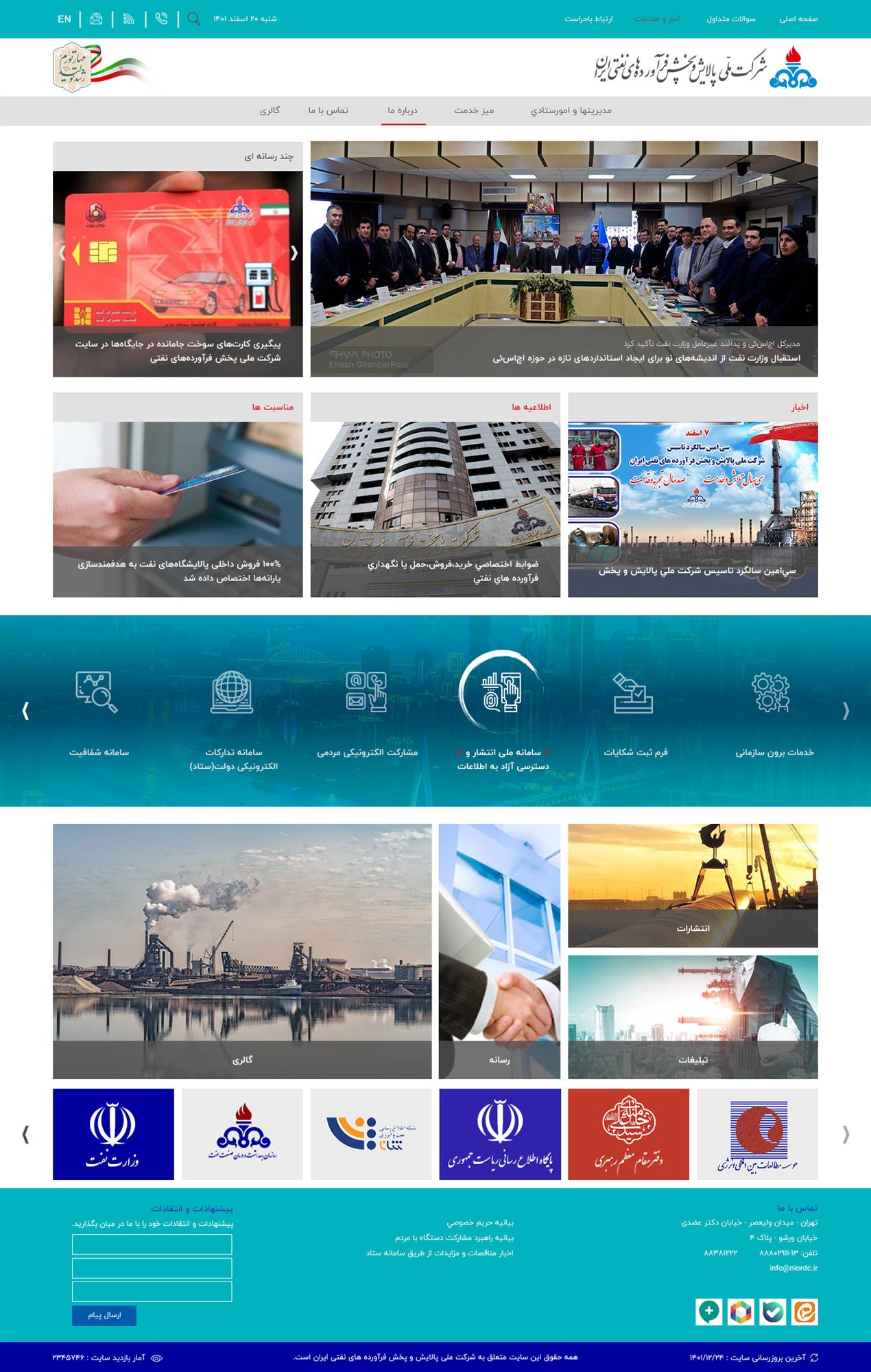Open the envelope mail icon

tap(96, 19)
